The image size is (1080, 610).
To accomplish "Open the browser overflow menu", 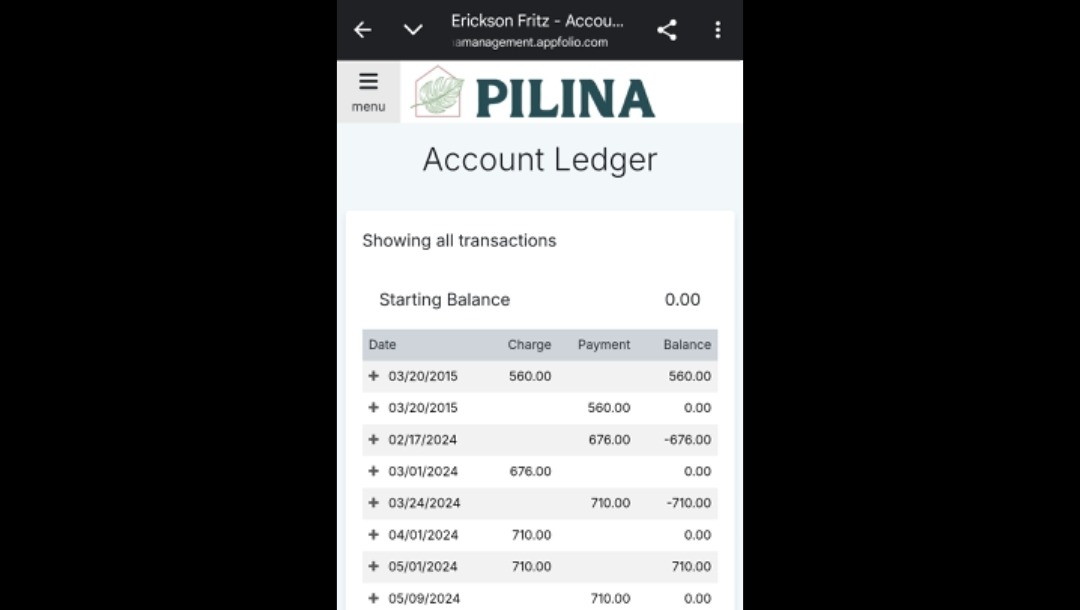I will point(717,30).
